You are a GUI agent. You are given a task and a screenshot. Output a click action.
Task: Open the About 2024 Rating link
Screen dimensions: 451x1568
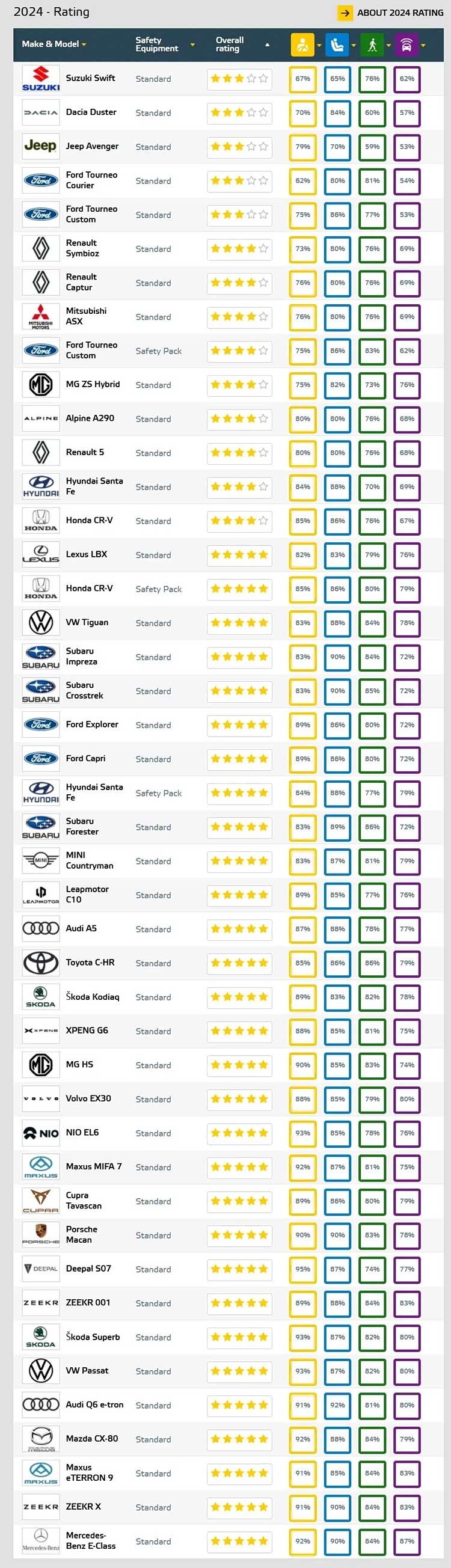point(391,13)
